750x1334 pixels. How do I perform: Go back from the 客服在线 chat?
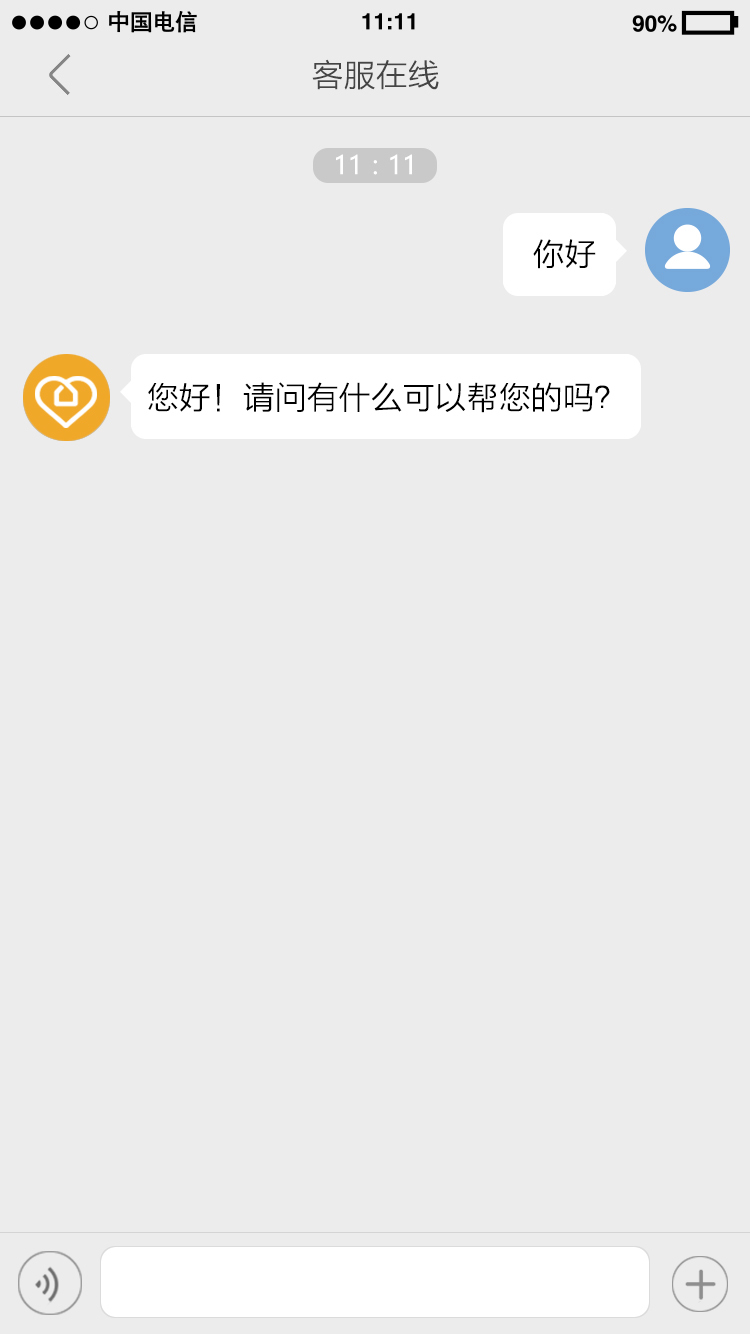point(60,75)
